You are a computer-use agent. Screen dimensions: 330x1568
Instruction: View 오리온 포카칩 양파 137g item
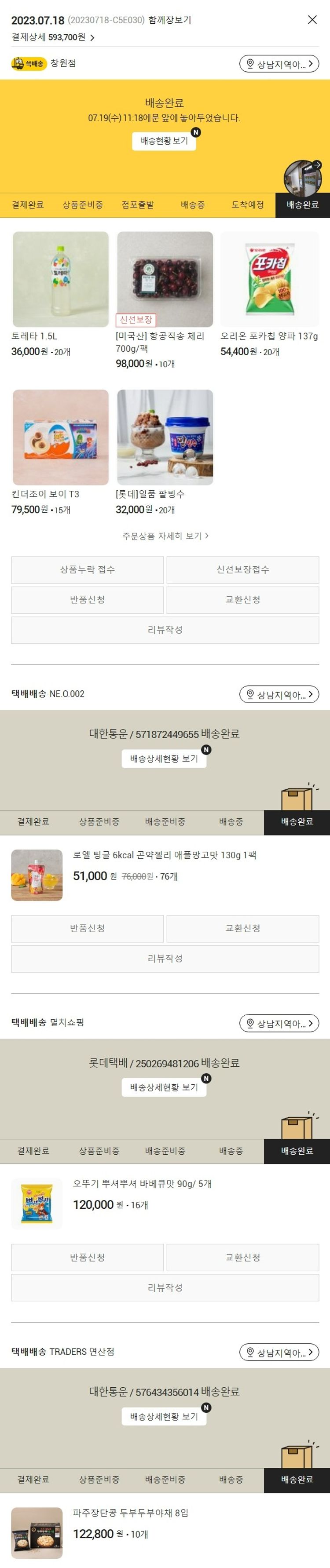pyautogui.click(x=269, y=279)
